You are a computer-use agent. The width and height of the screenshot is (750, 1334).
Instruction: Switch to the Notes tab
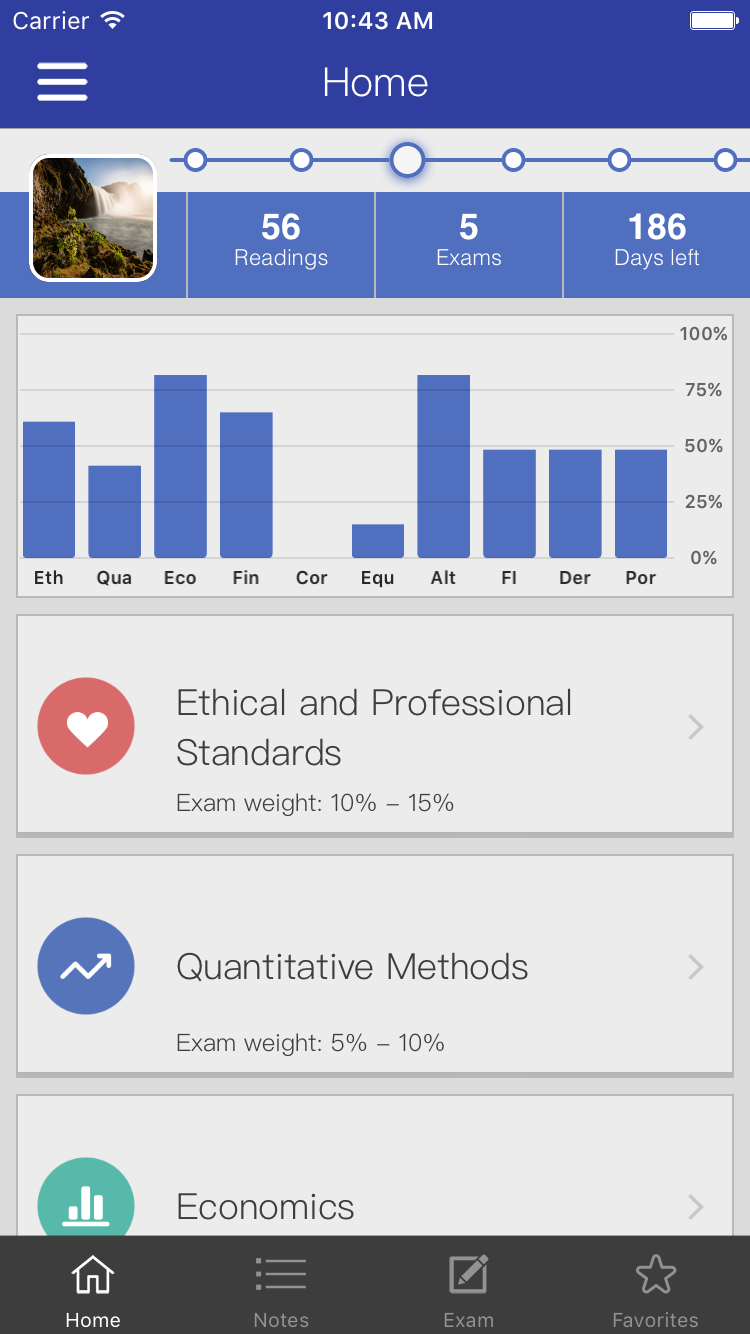281,1286
